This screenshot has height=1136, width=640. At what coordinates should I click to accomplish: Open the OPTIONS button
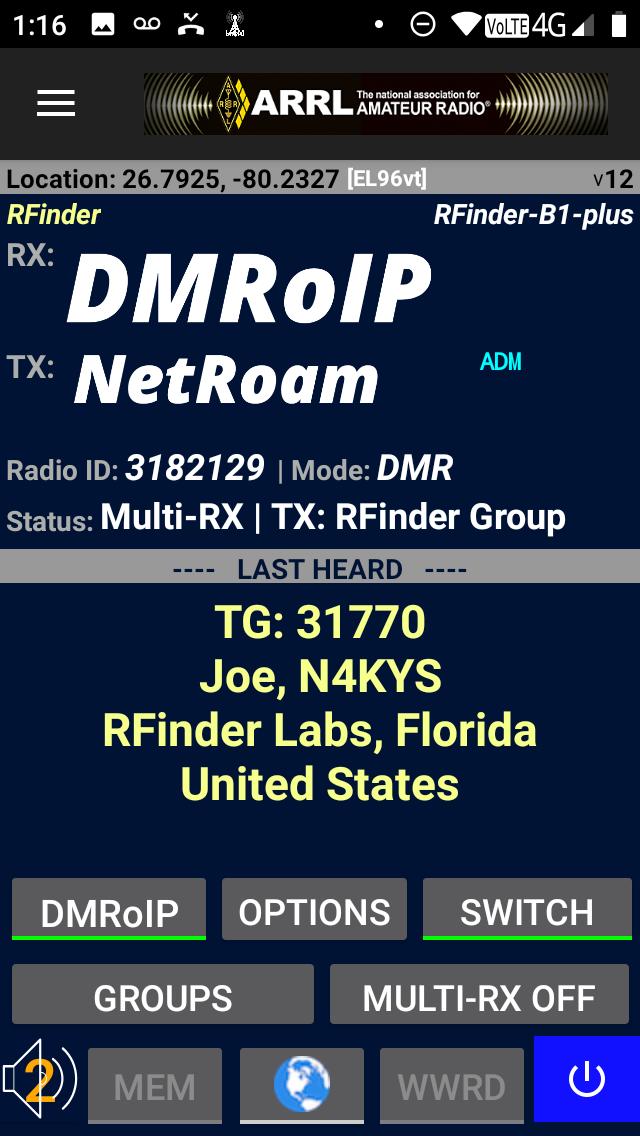point(314,910)
